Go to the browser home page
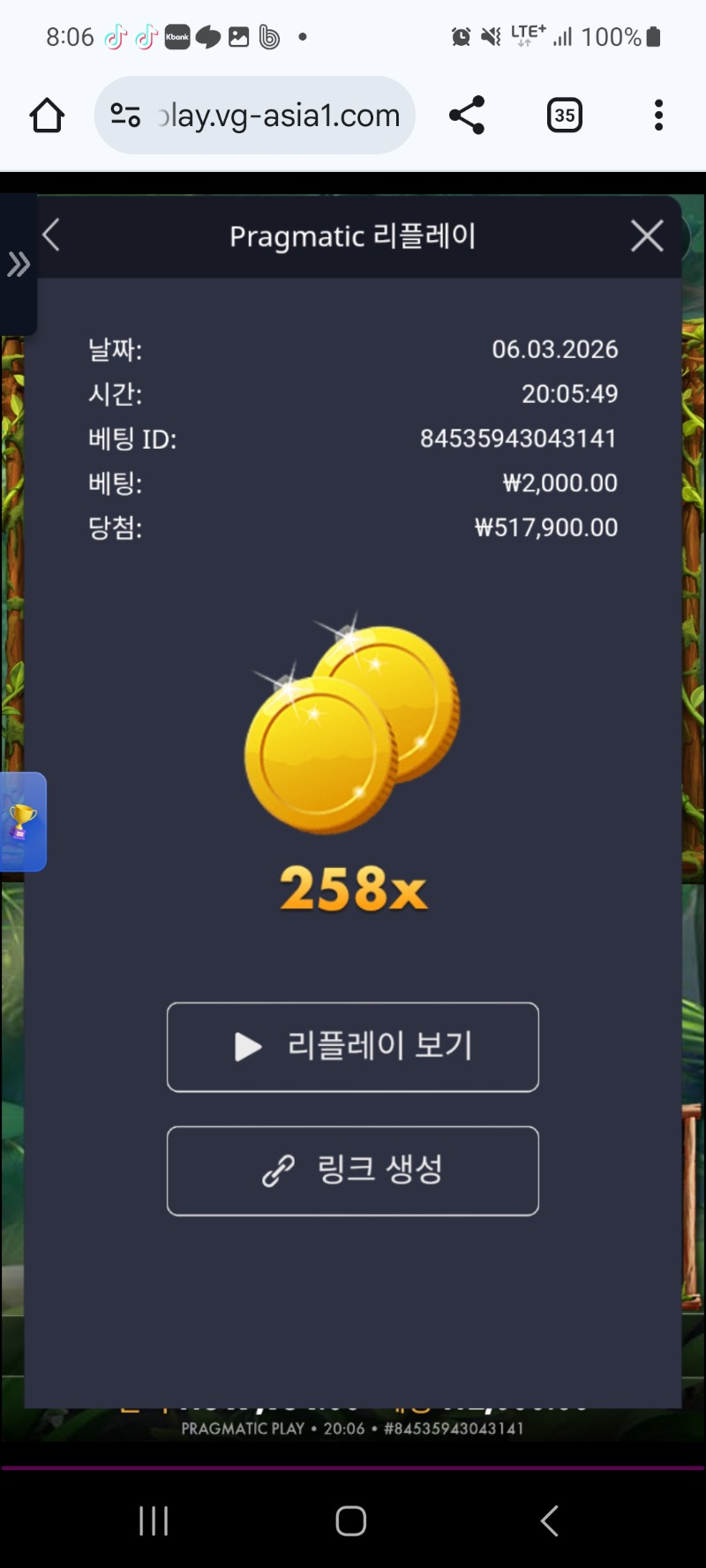706x1568 pixels. pyautogui.click(x=47, y=116)
